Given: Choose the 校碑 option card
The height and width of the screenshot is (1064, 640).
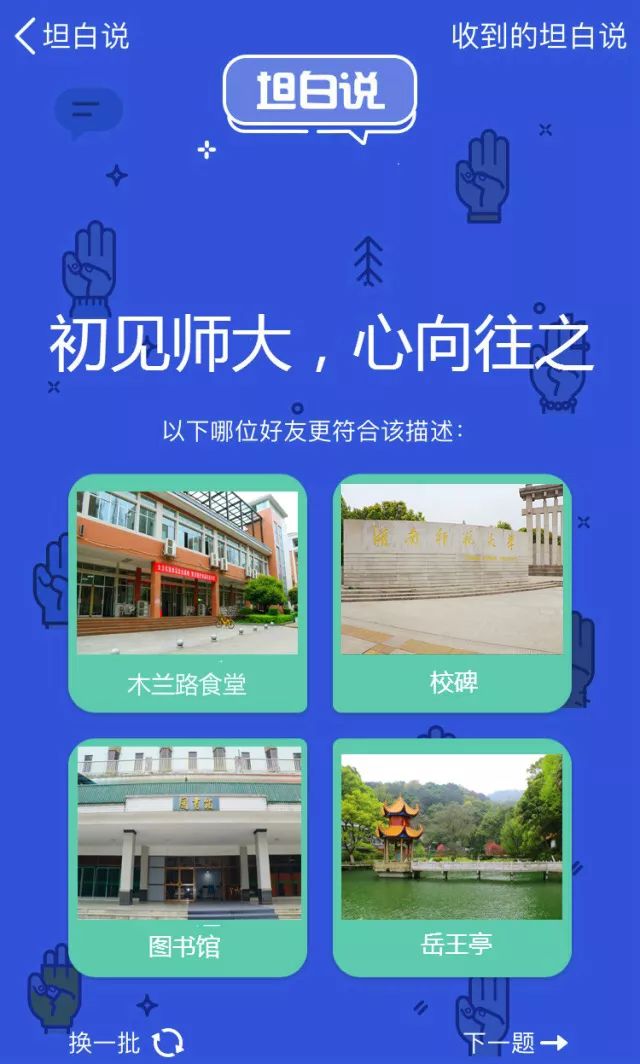Looking at the screenshot, I should pyautogui.click(x=452, y=593).
